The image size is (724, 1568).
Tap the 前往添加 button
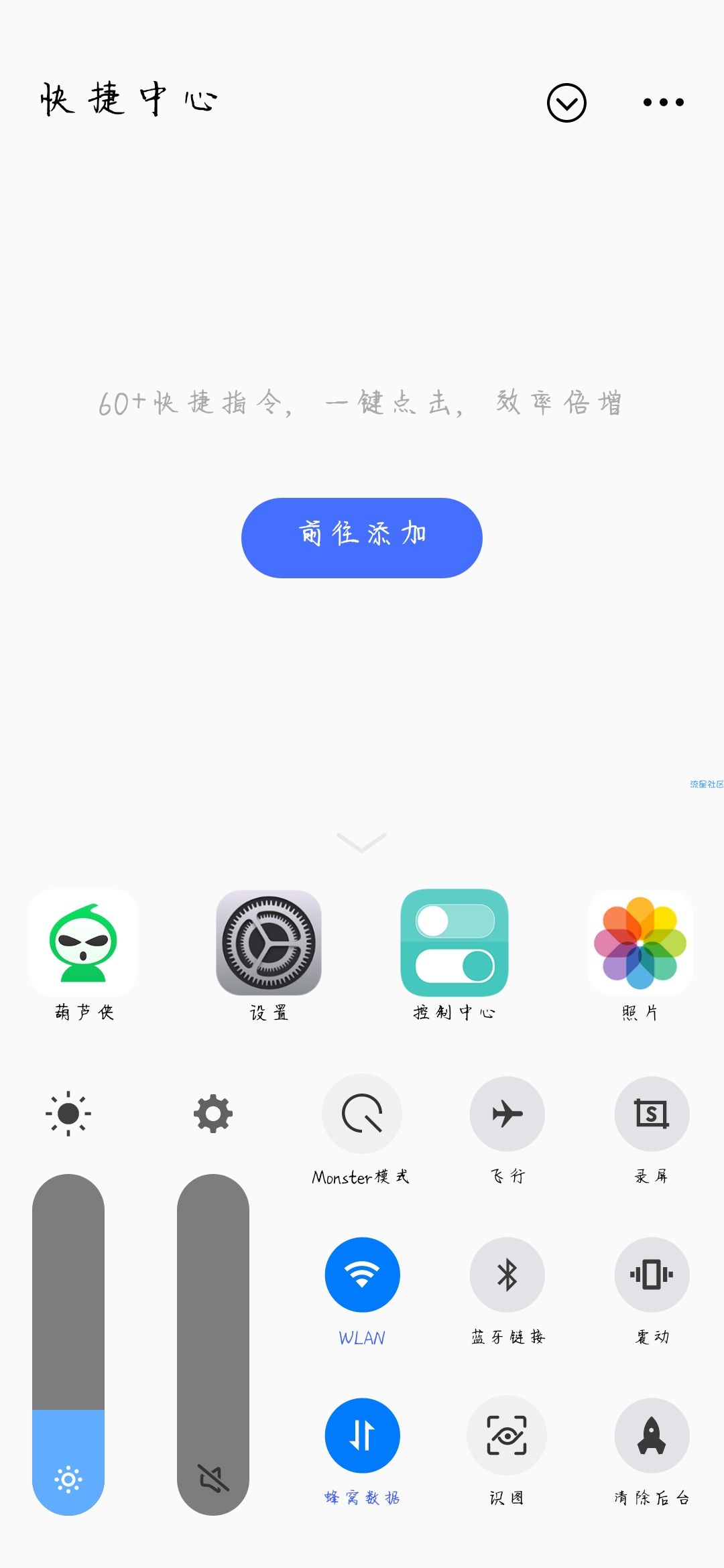(x=362, y=537)
